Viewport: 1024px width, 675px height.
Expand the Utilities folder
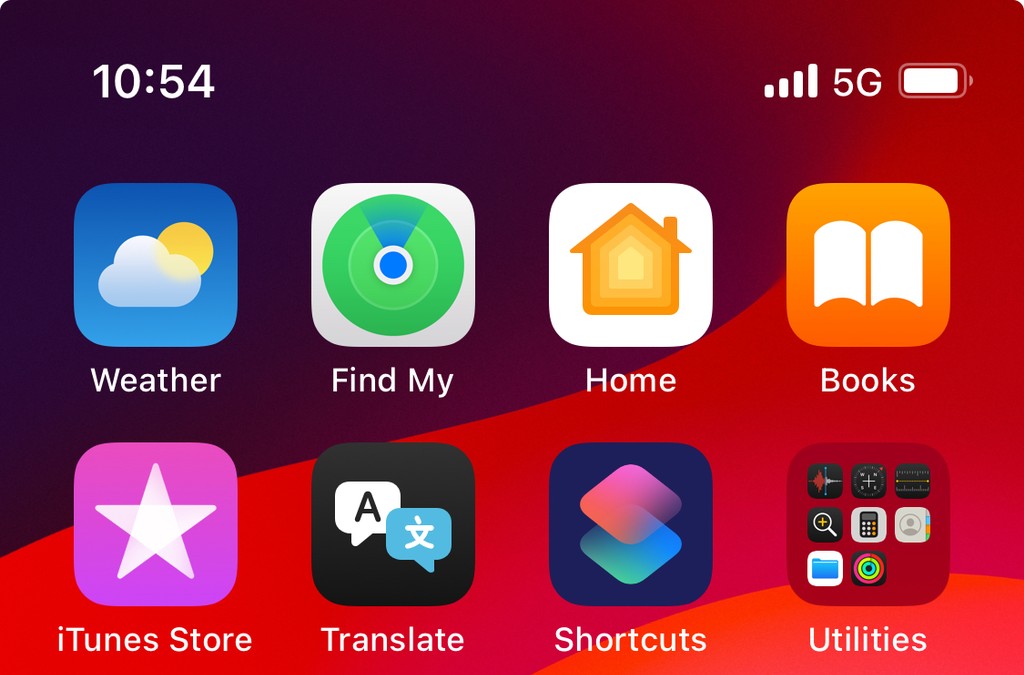coord(868,524)
